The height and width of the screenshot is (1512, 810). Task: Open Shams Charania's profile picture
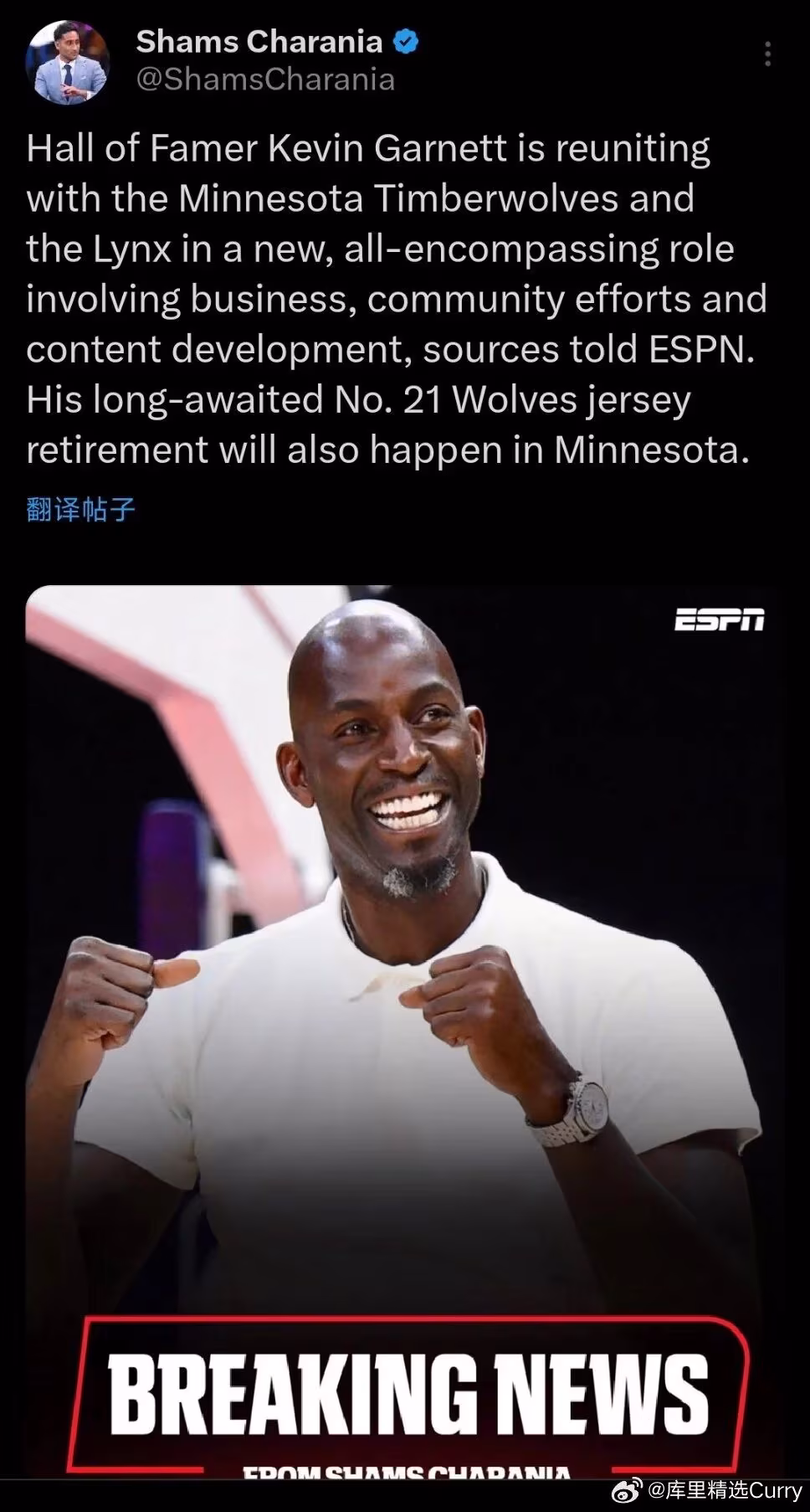(x=68, y=63)
